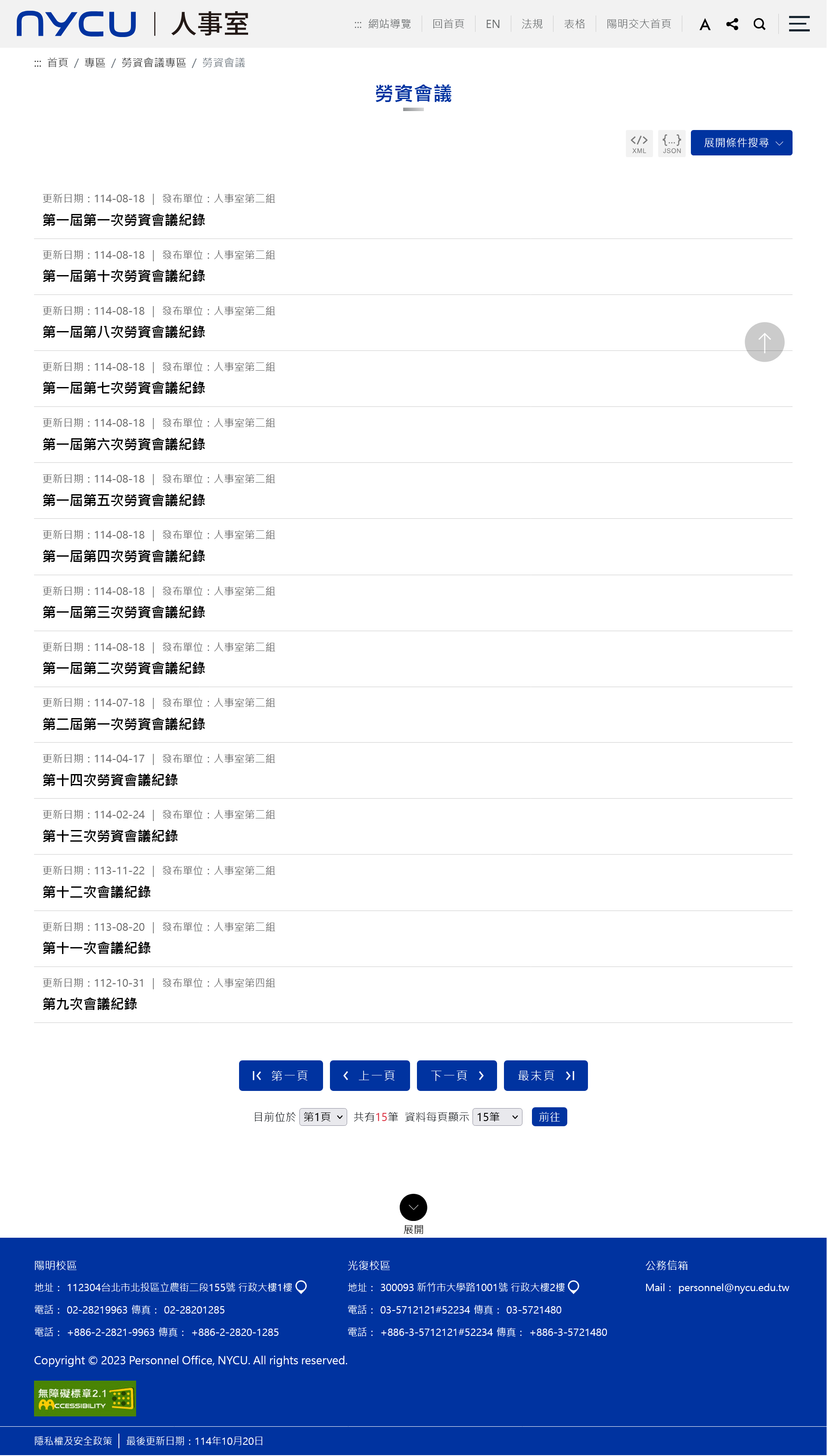Open 第九次會議紀錄
This screenshot has height=1456, width=827.
(x=90, y=1004)
